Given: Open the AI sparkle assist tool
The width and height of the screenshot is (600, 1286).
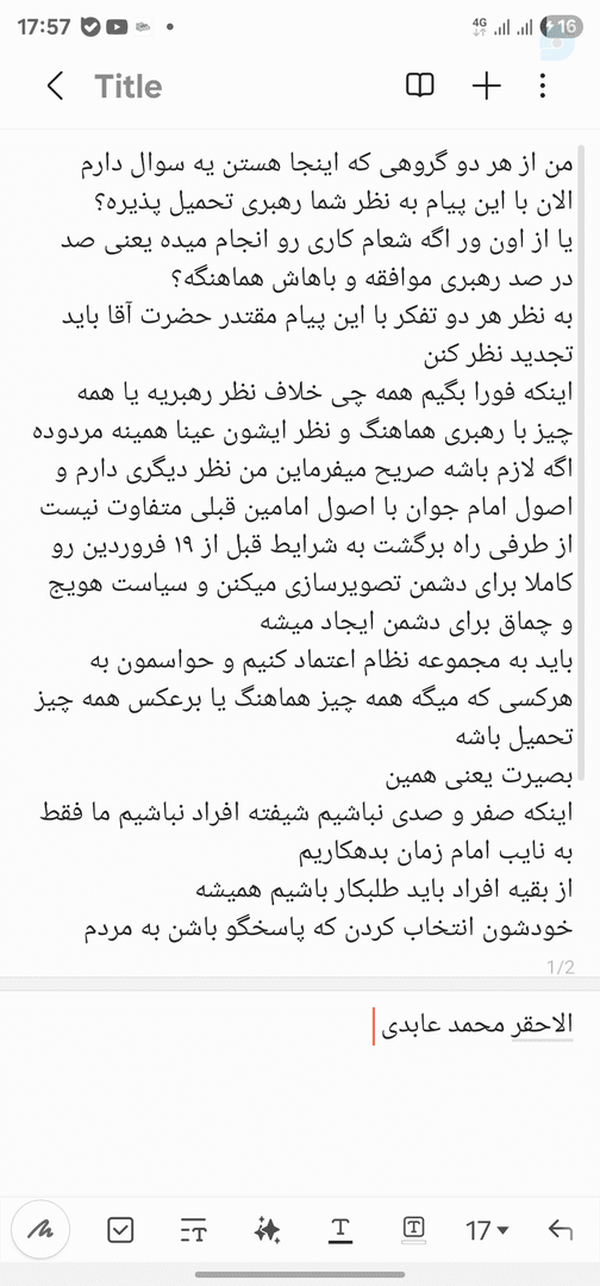Looking at the screenshot, I should click(x=267, y=1231).
